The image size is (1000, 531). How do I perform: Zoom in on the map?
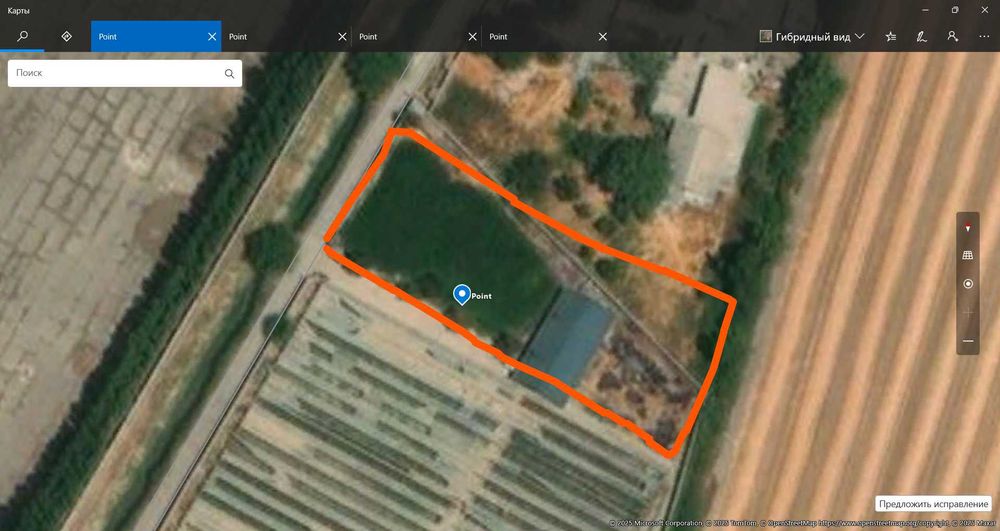pos(968,313)
